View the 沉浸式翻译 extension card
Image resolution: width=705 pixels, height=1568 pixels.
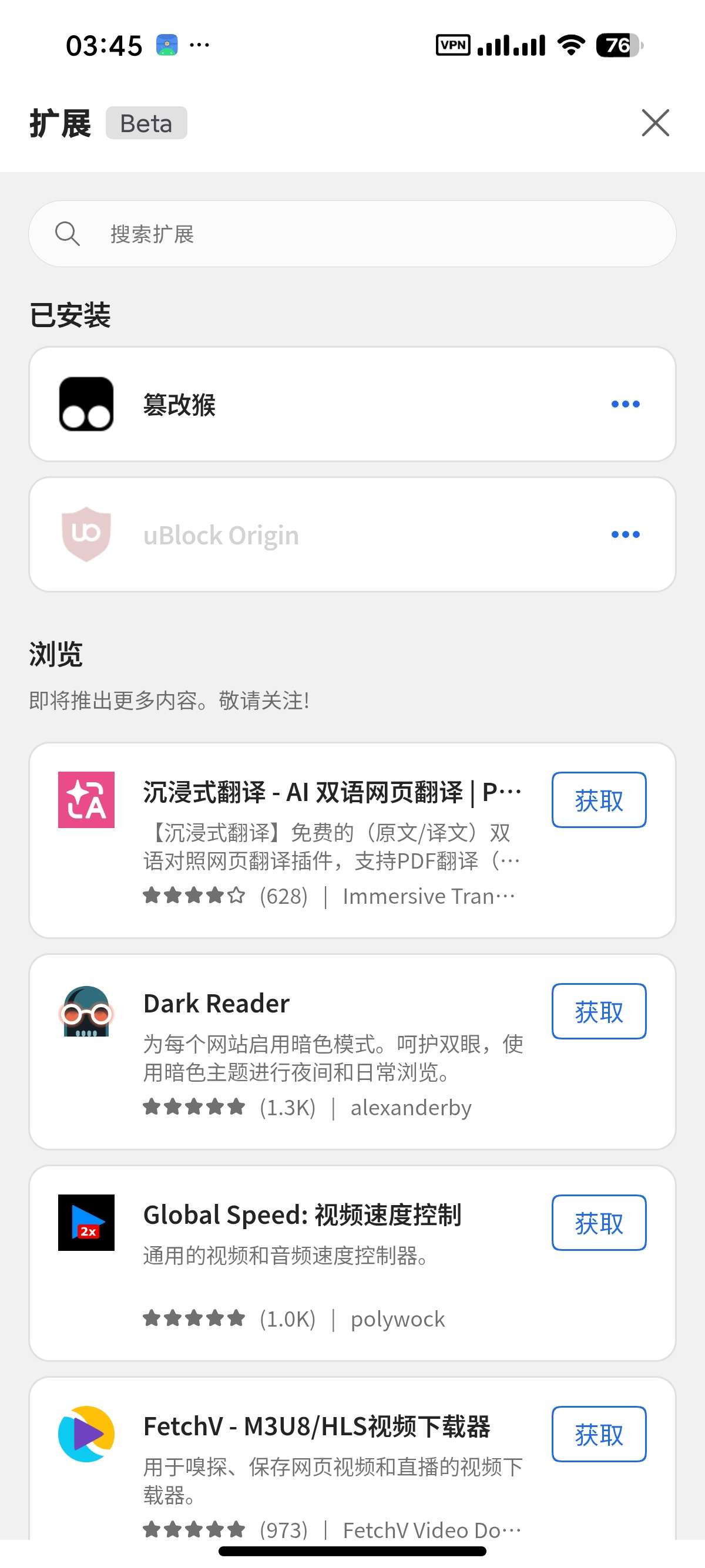352,840
